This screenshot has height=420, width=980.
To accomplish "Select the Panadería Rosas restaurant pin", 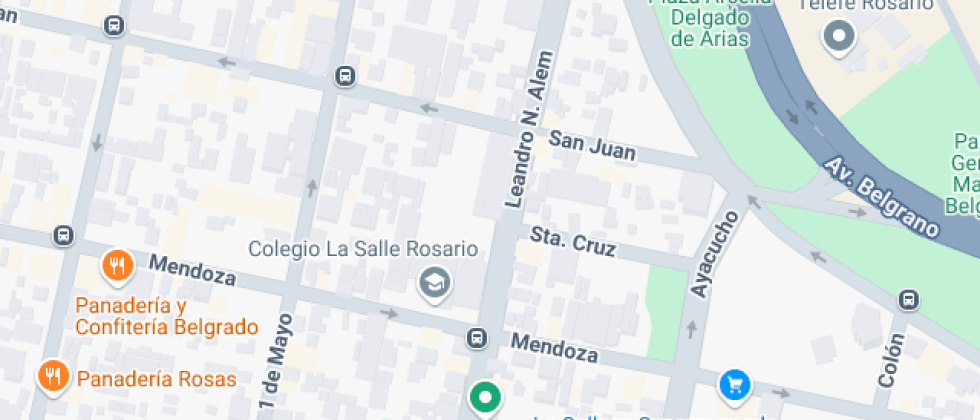I will [52, 377].
